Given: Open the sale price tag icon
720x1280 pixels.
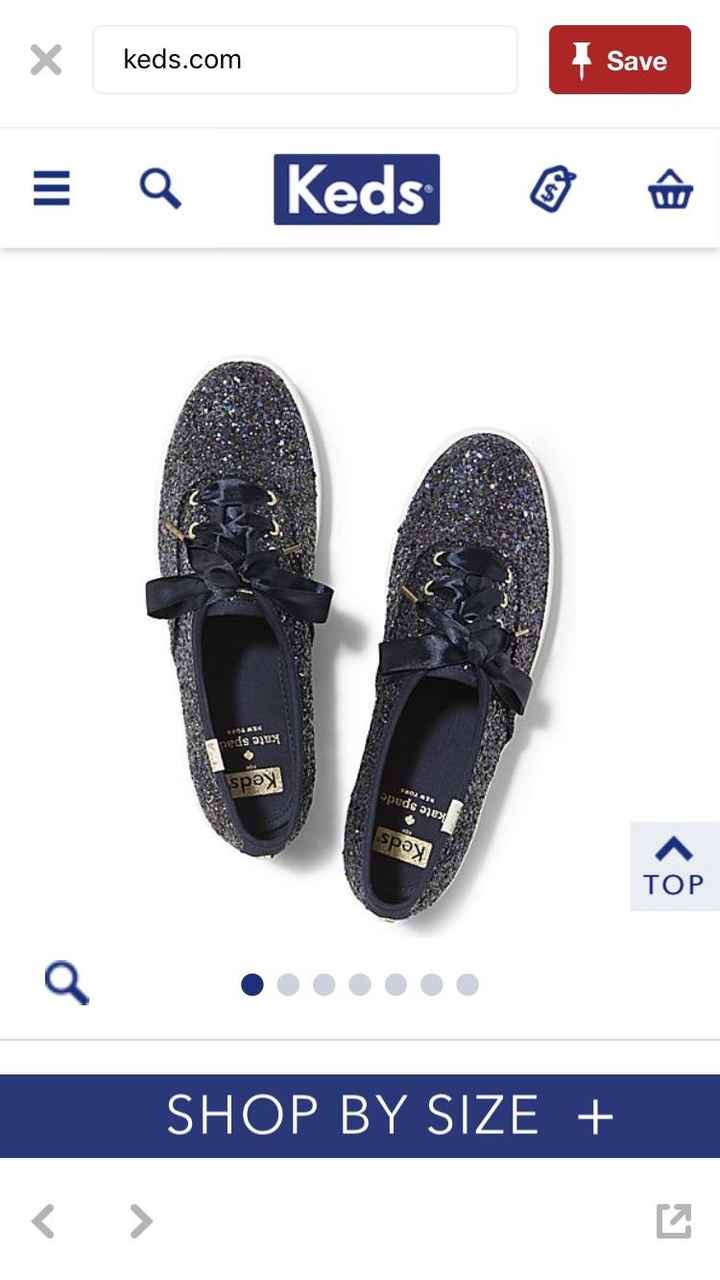Looking at the screenshot, I should (x=553, y=188).
